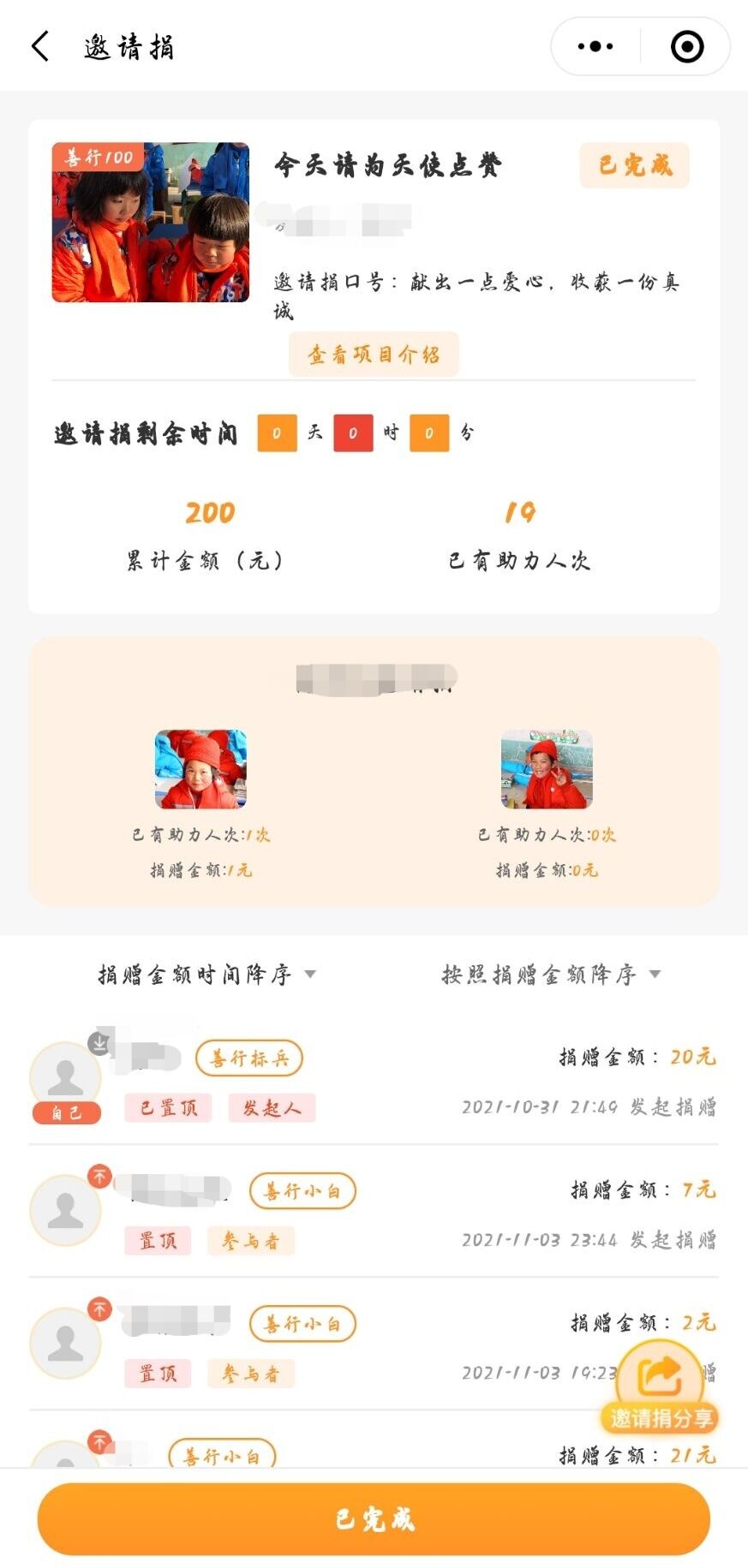Go back from the 邀请捐 page

(x=39, y=46)
